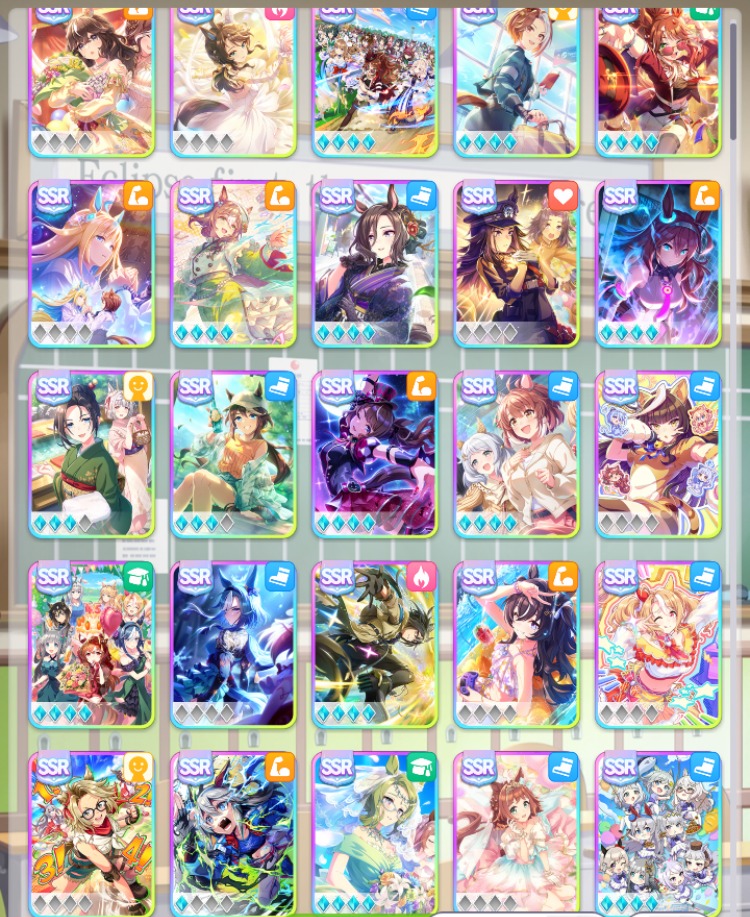This screenshot has height=917, width=750.
Task: Open the group bouquet SSR card with wisdom icon
Action: [92, 645]
